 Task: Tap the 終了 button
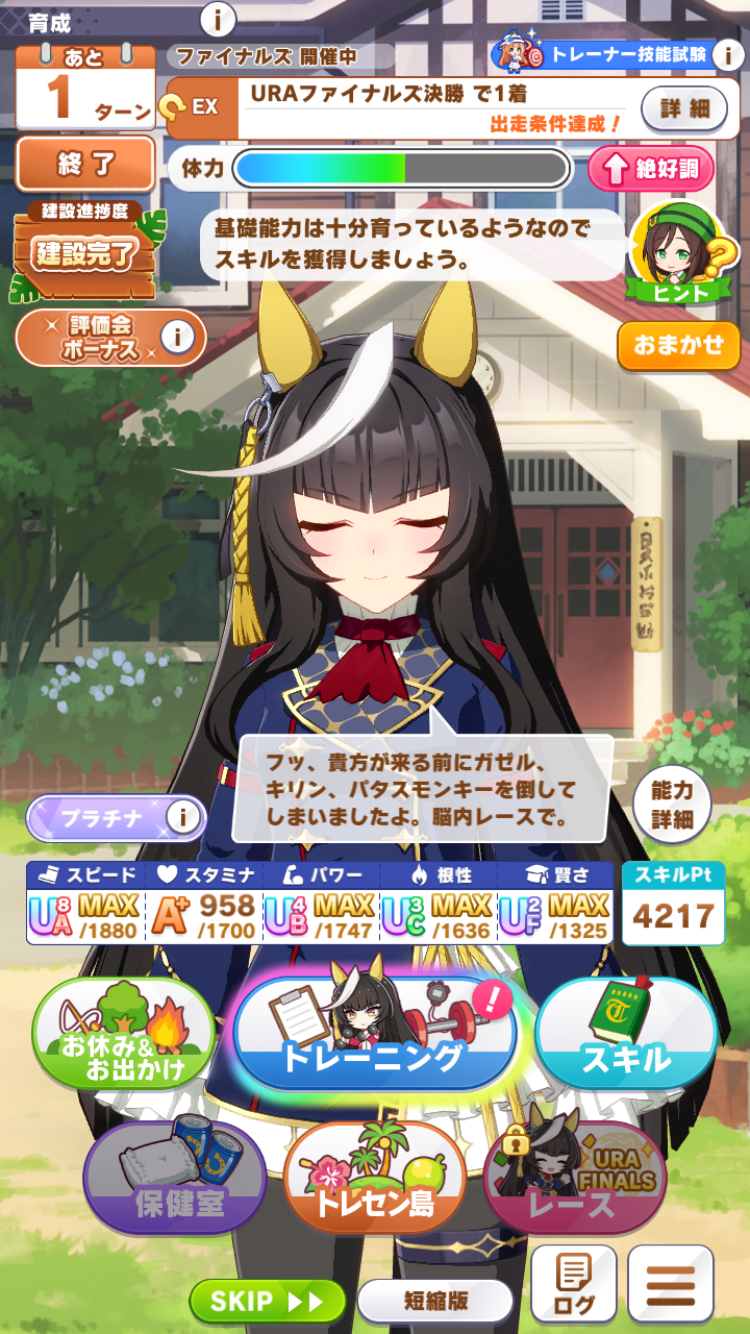(86, 165)
